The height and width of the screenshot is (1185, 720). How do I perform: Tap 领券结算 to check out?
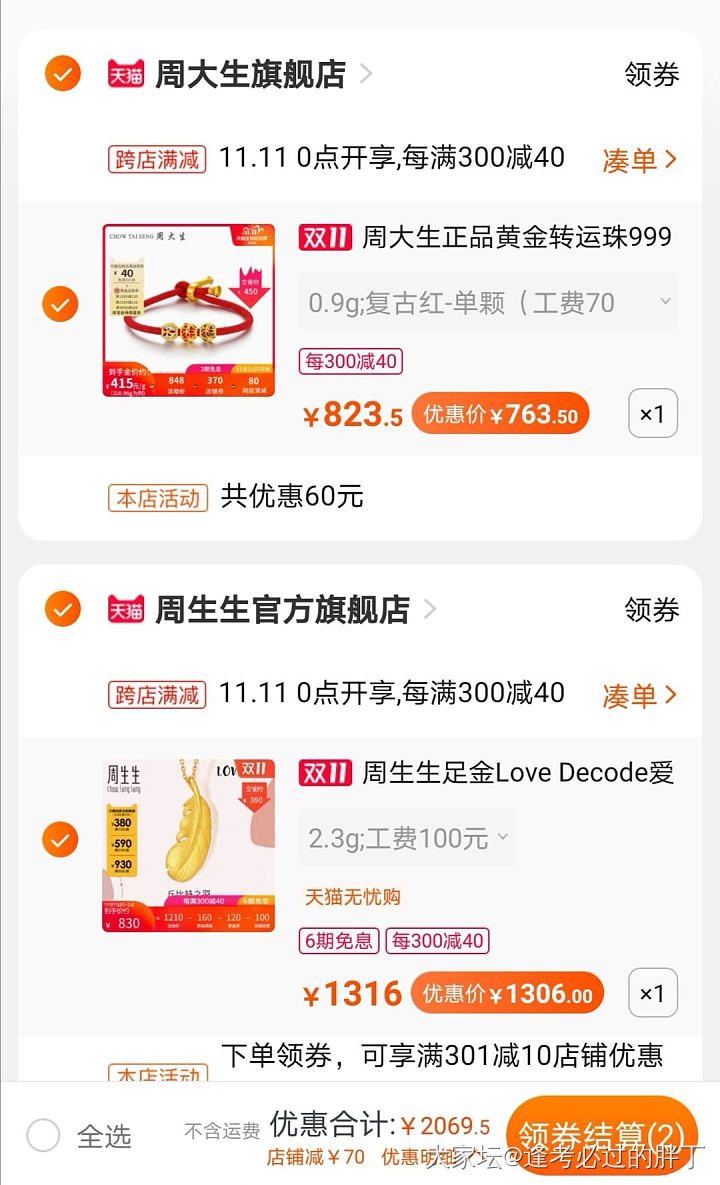(601, 1135)
